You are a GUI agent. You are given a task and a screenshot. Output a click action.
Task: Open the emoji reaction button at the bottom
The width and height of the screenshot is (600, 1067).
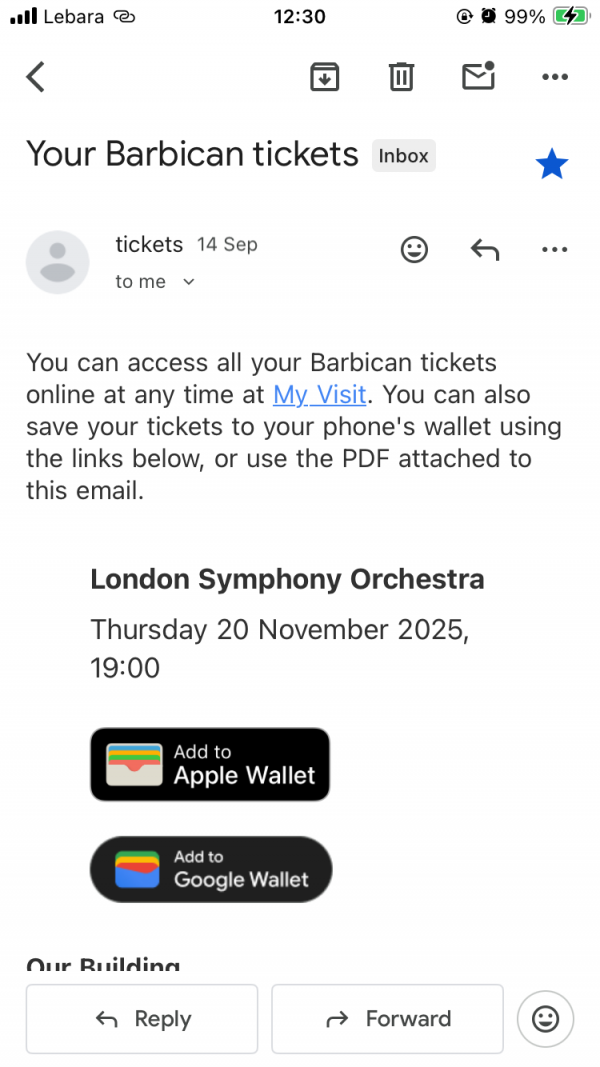(545, 1019)
